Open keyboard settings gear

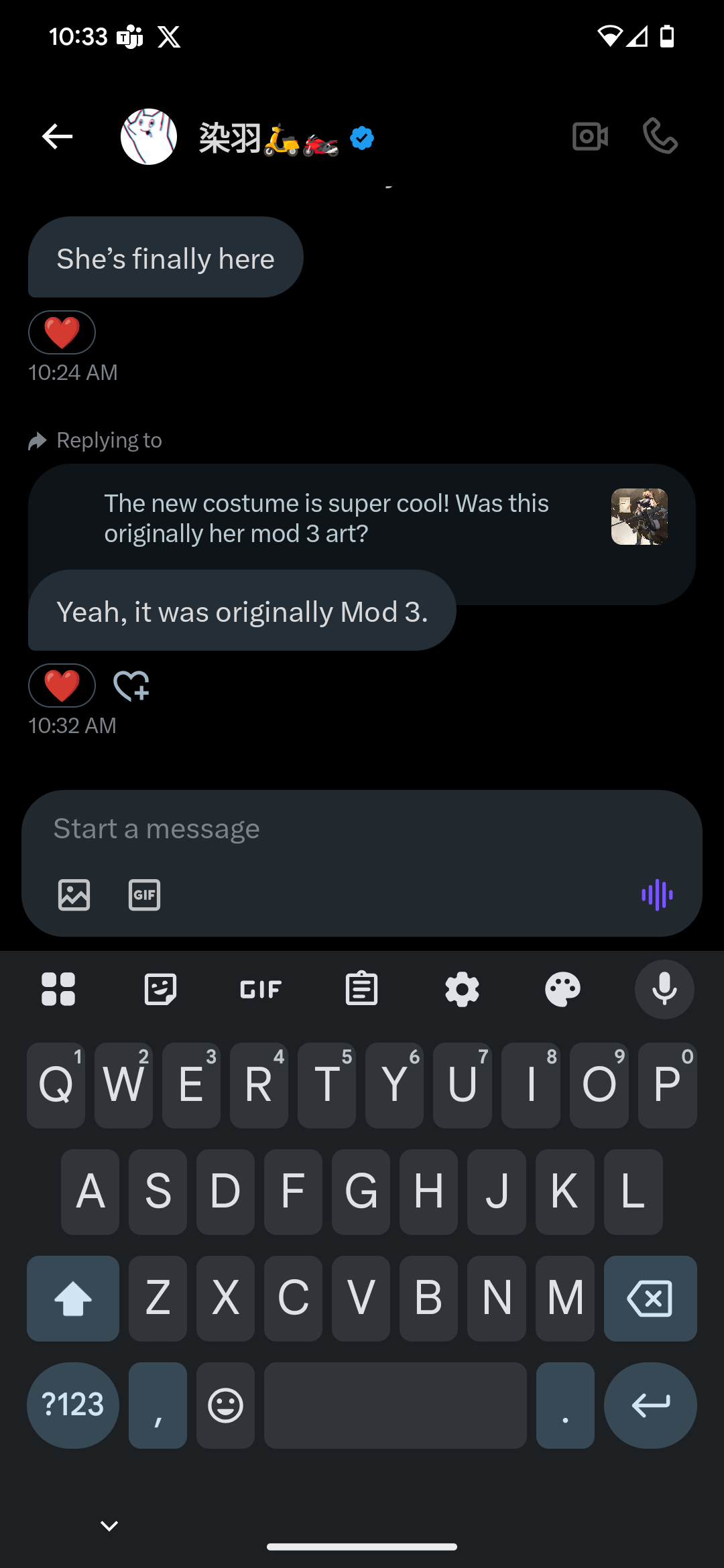(x=463, y=989)
